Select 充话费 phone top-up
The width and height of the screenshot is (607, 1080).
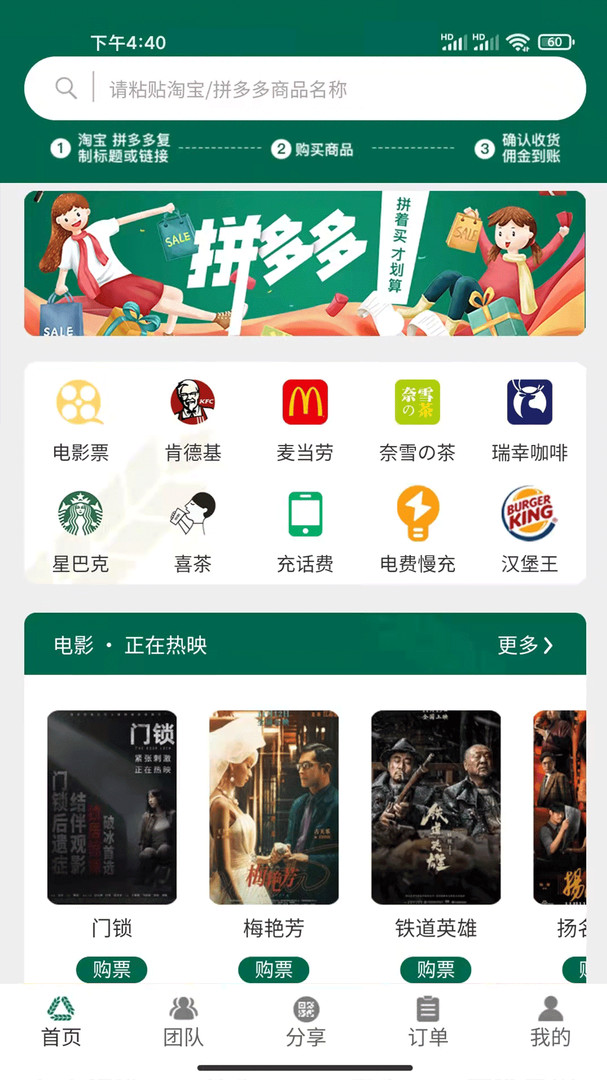(x=305, y=532)
